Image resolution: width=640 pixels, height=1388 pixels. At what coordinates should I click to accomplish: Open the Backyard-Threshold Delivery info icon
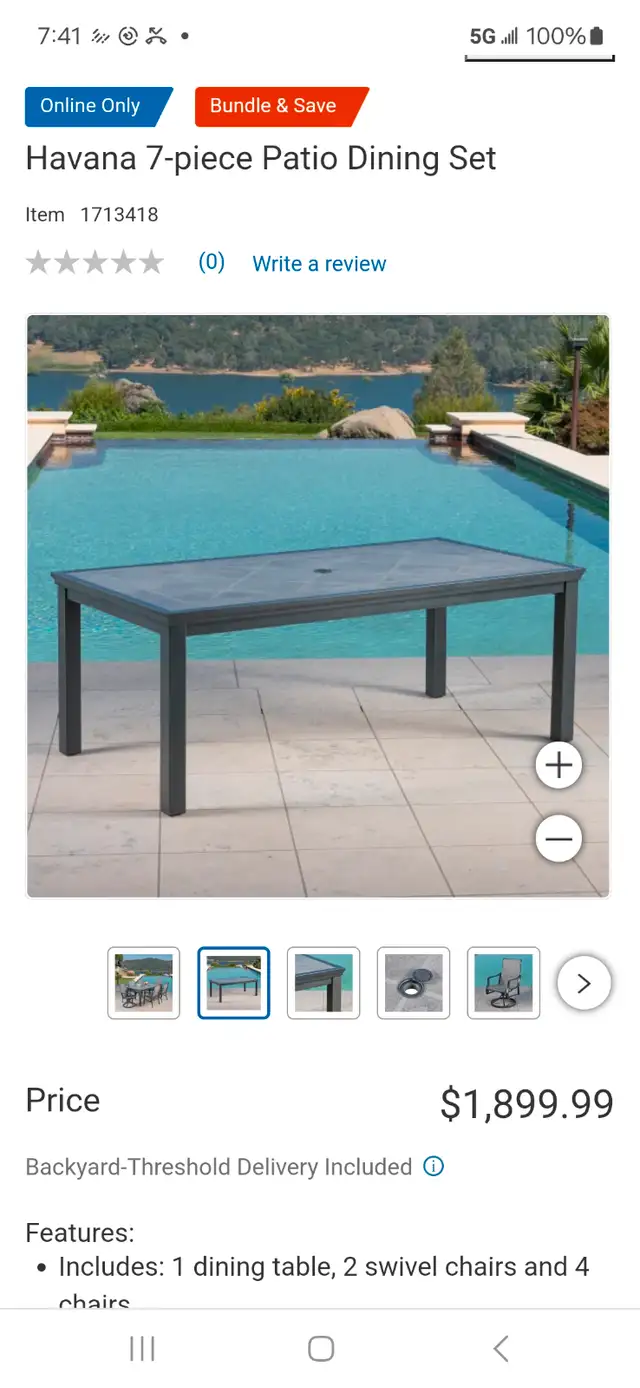(434, 1167)
